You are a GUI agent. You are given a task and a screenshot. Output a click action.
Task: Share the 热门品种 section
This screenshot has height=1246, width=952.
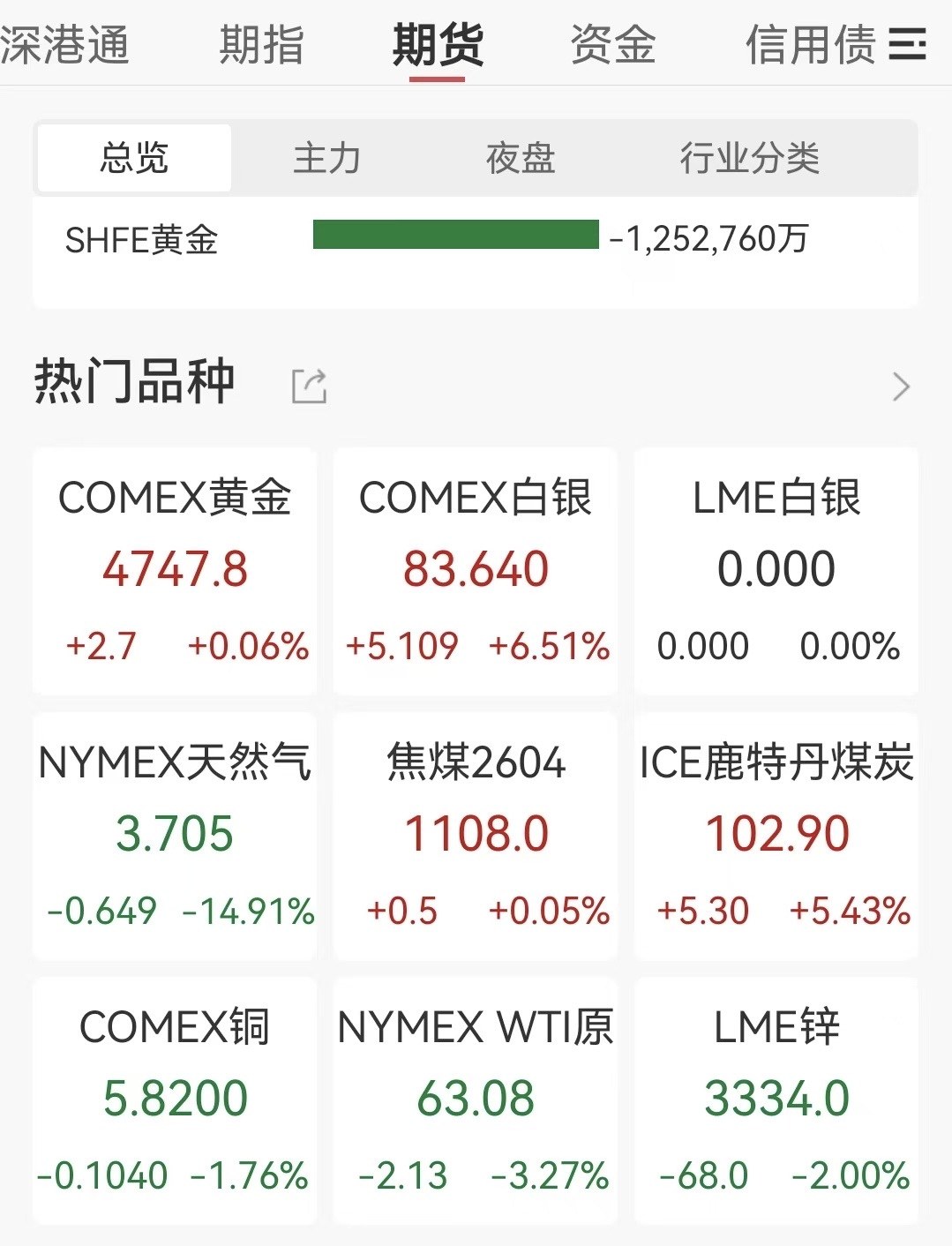pyautogui.click(x=309, y=386)
